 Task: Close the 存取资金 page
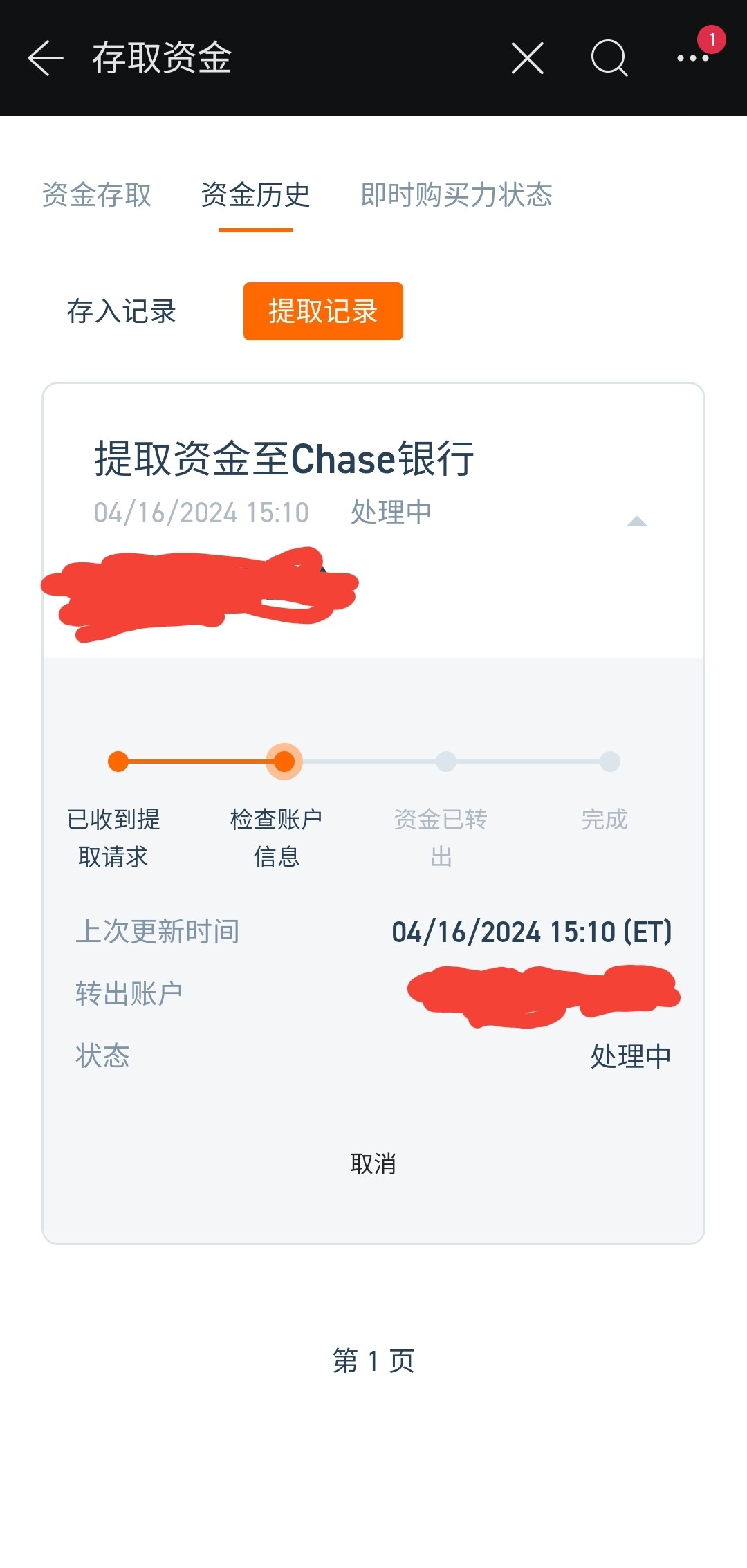pos(527,57)
